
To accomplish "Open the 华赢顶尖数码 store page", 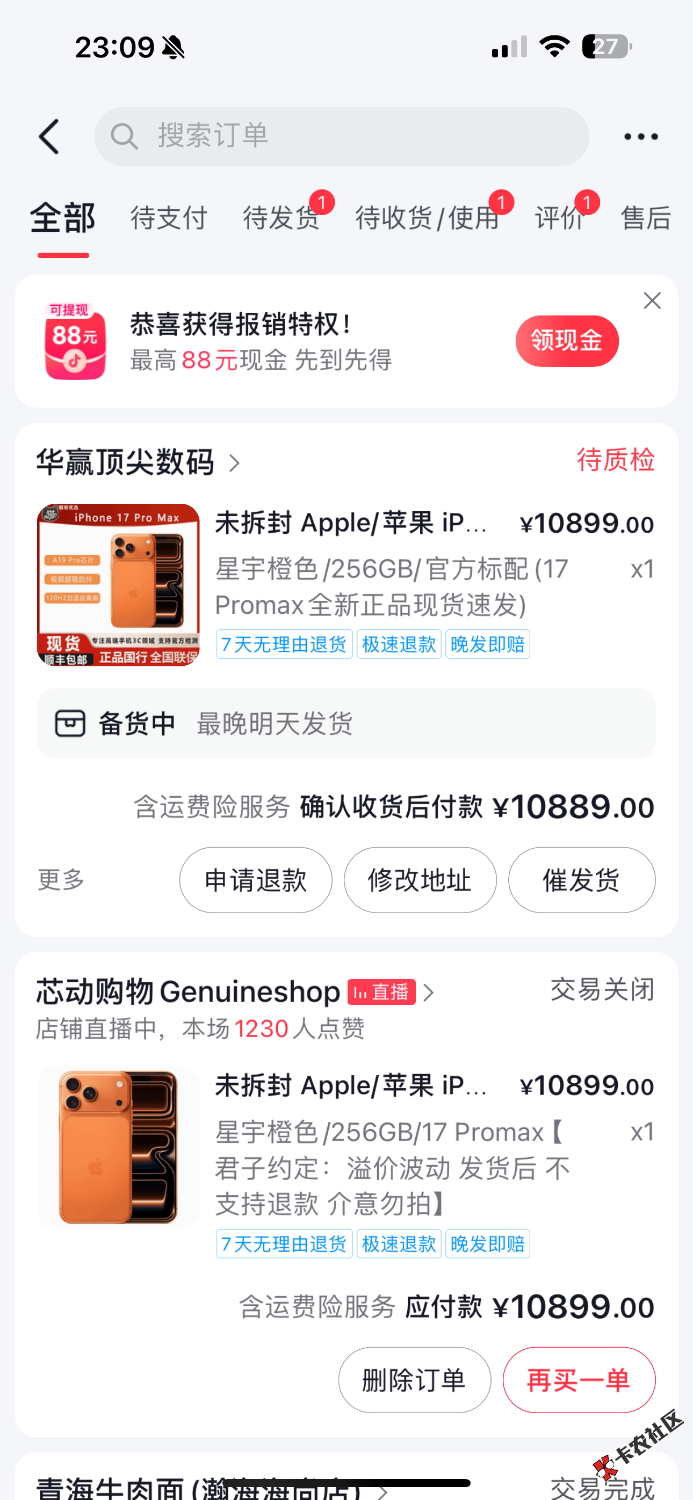I will [137, 462].
